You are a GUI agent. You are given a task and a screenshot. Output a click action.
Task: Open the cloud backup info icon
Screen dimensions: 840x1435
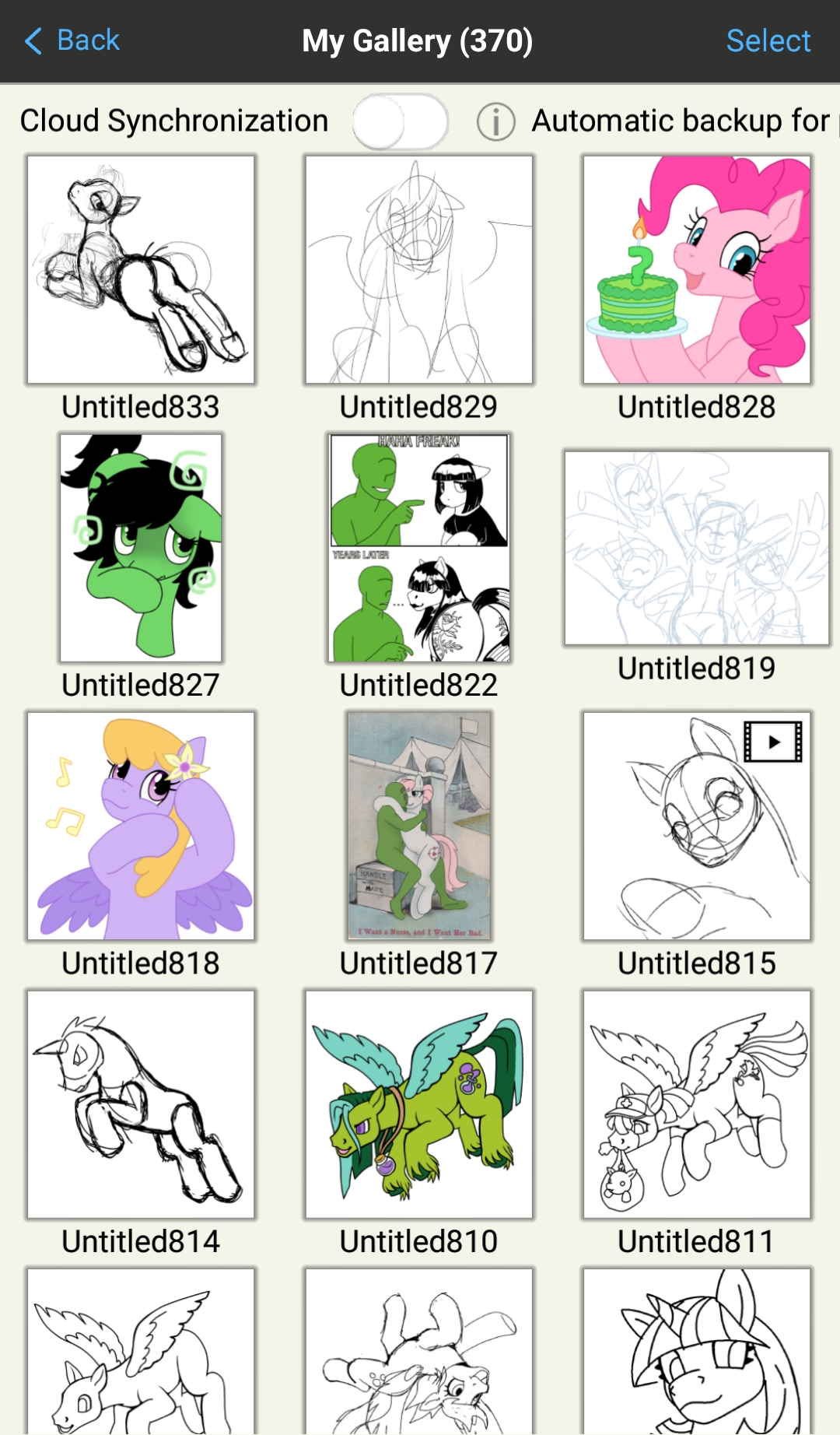point(495,122)
